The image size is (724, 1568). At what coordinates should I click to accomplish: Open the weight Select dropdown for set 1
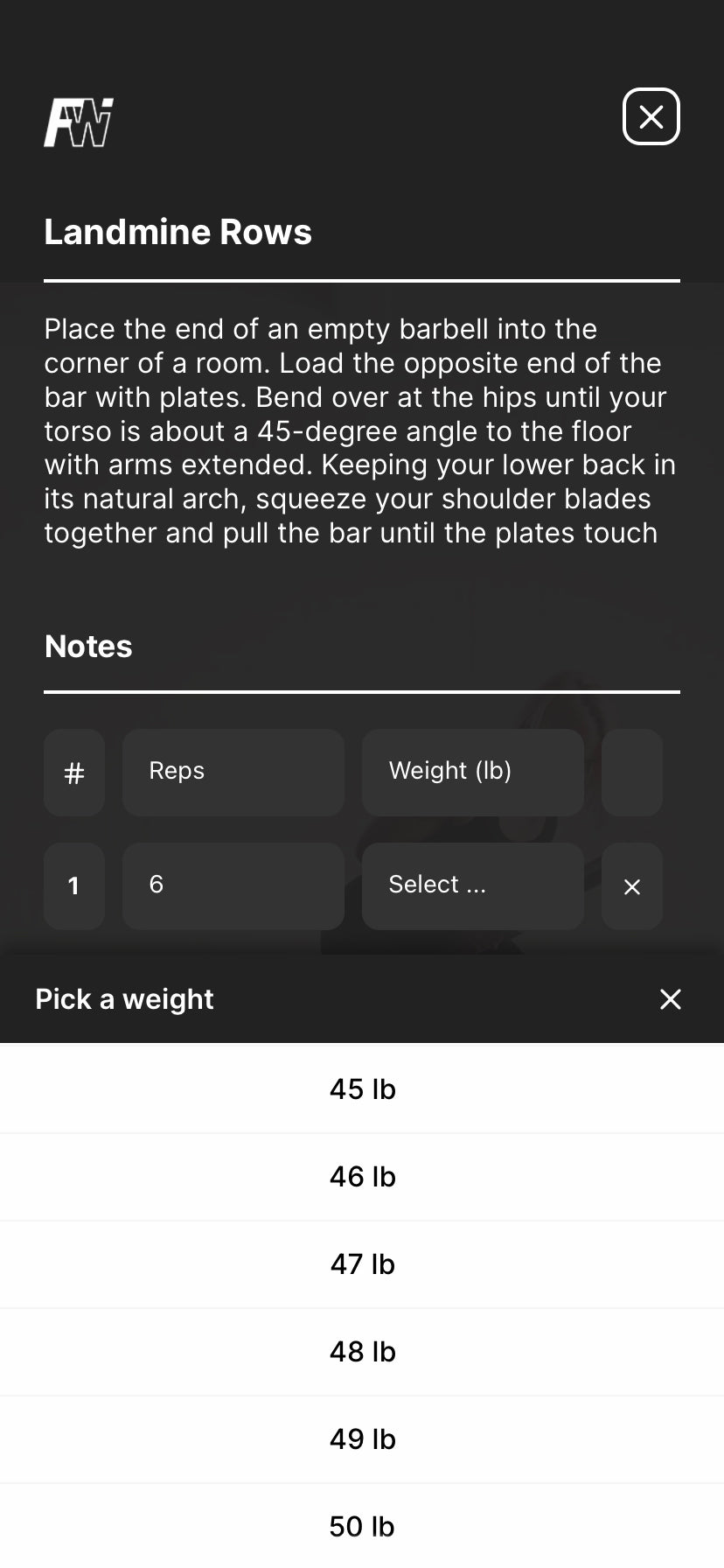473,885
